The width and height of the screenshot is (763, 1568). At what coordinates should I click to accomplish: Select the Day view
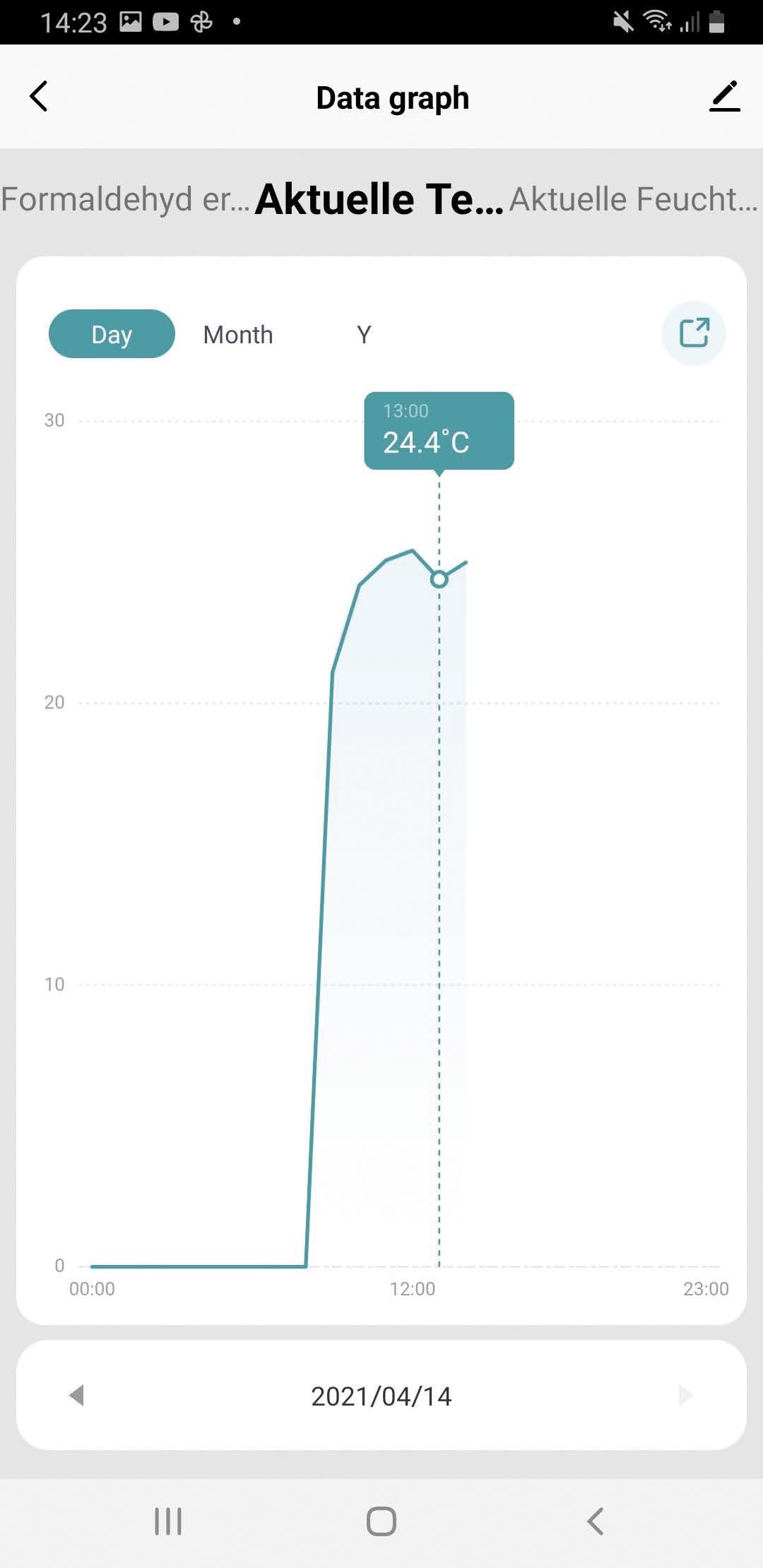point(112,334)
